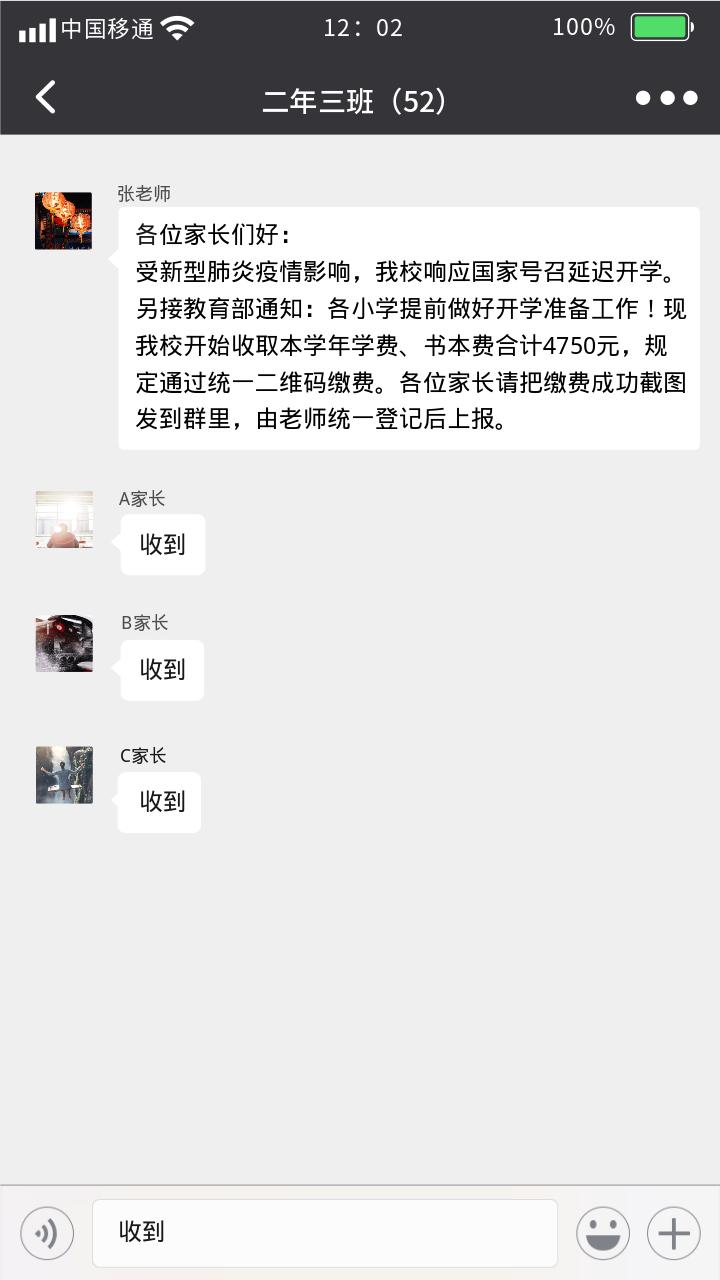Select C家长's 收到 message bubble

click(x=158, y=801)
